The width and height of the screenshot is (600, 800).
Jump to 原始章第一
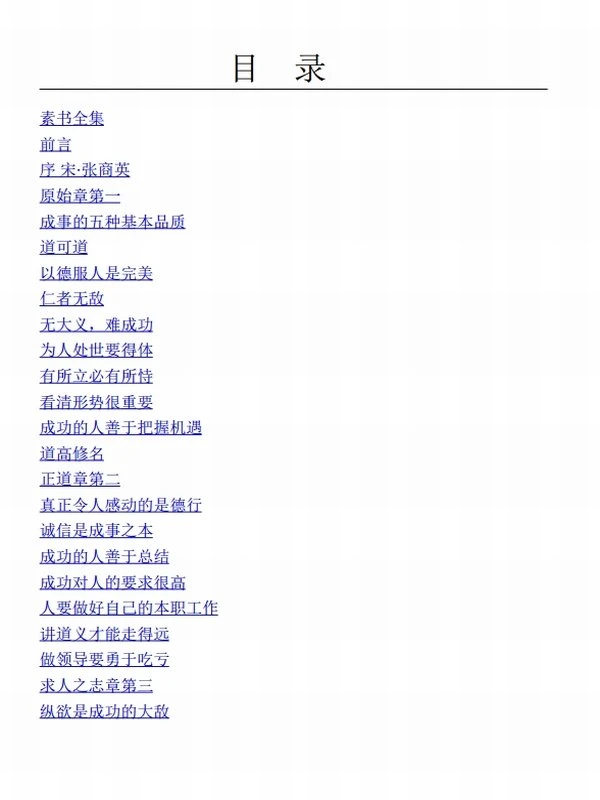79,196
